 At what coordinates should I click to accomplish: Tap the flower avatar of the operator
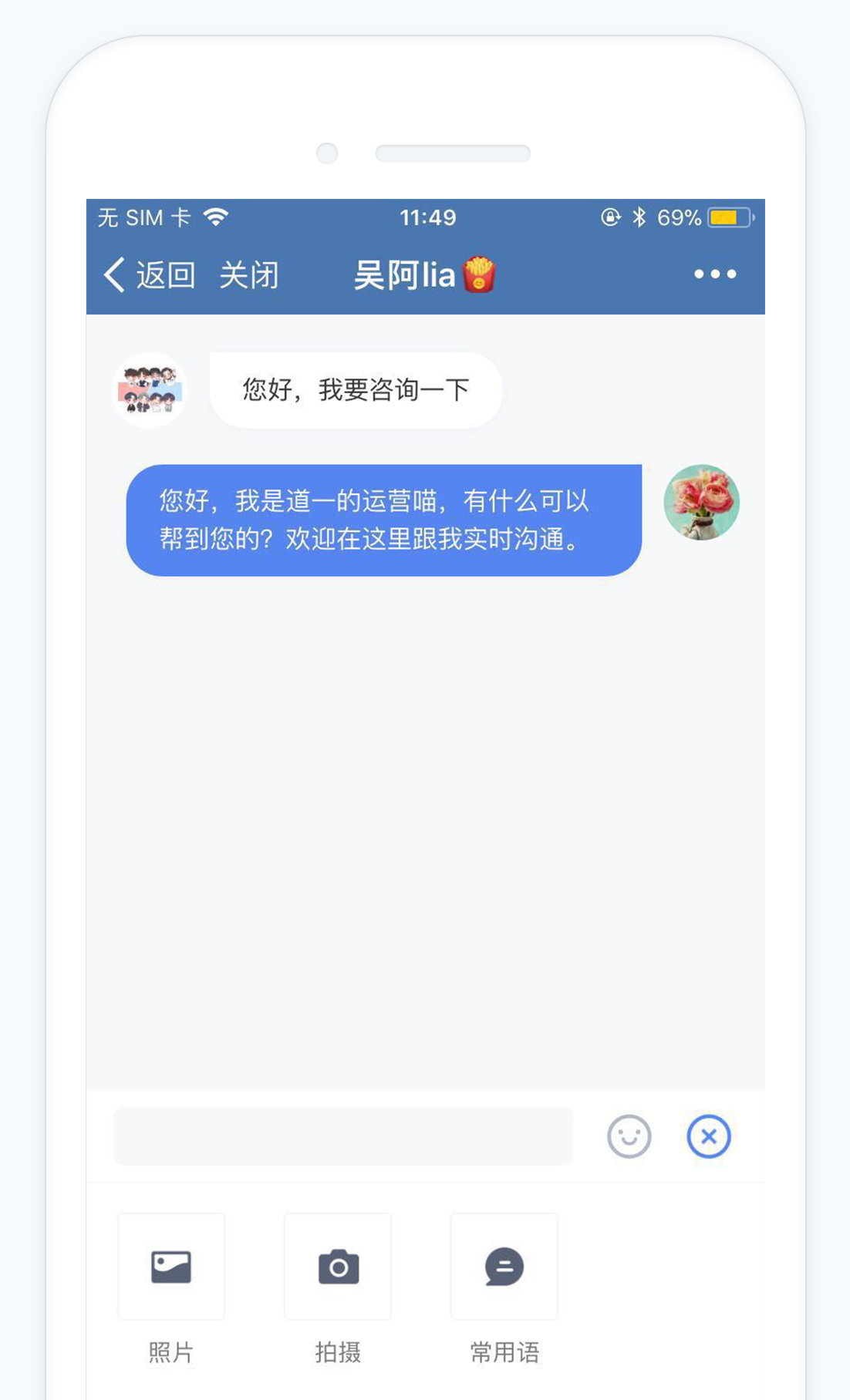[701, 503]
